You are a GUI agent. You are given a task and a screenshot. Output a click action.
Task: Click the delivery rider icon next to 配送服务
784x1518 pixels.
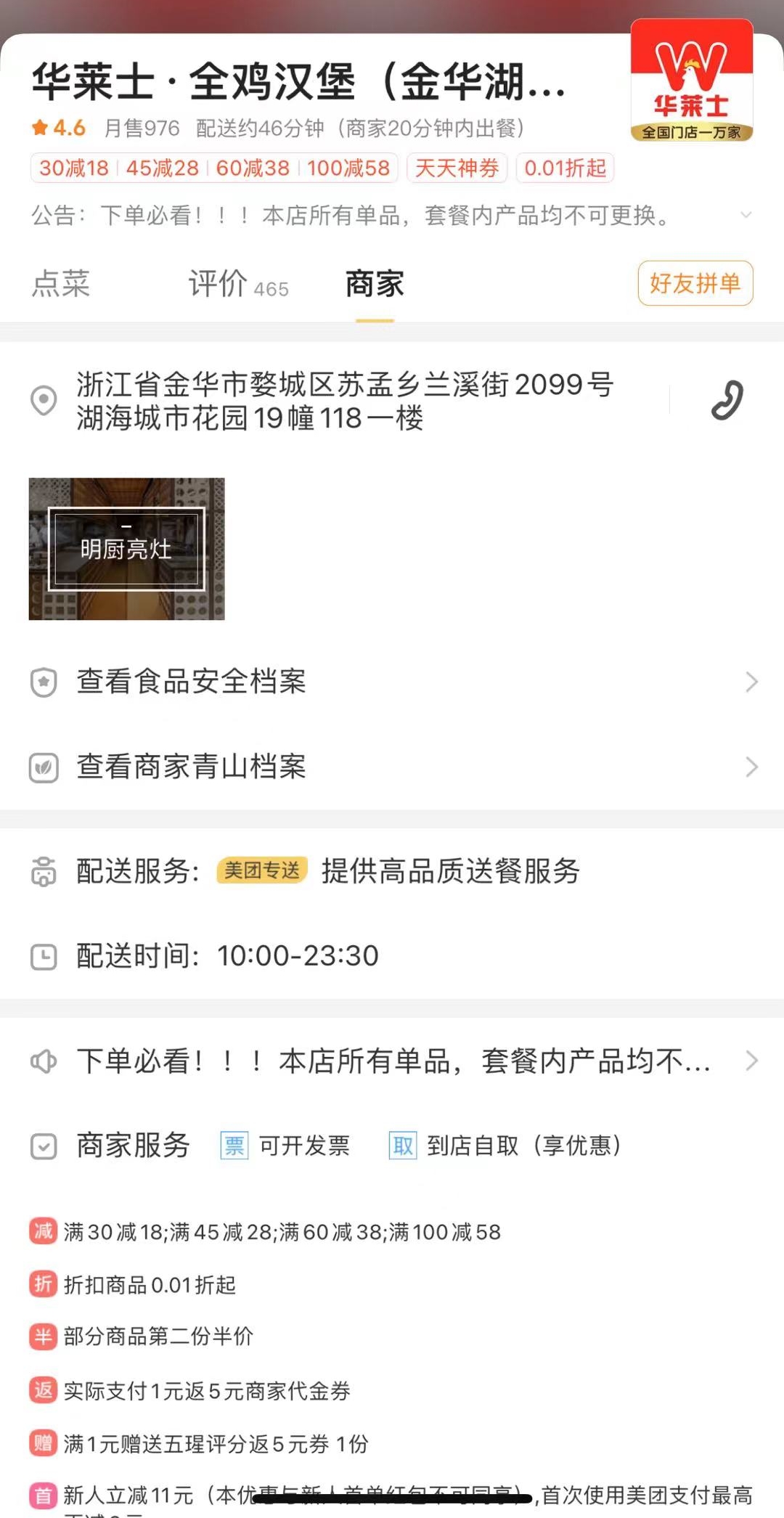(x=44, y=872)
